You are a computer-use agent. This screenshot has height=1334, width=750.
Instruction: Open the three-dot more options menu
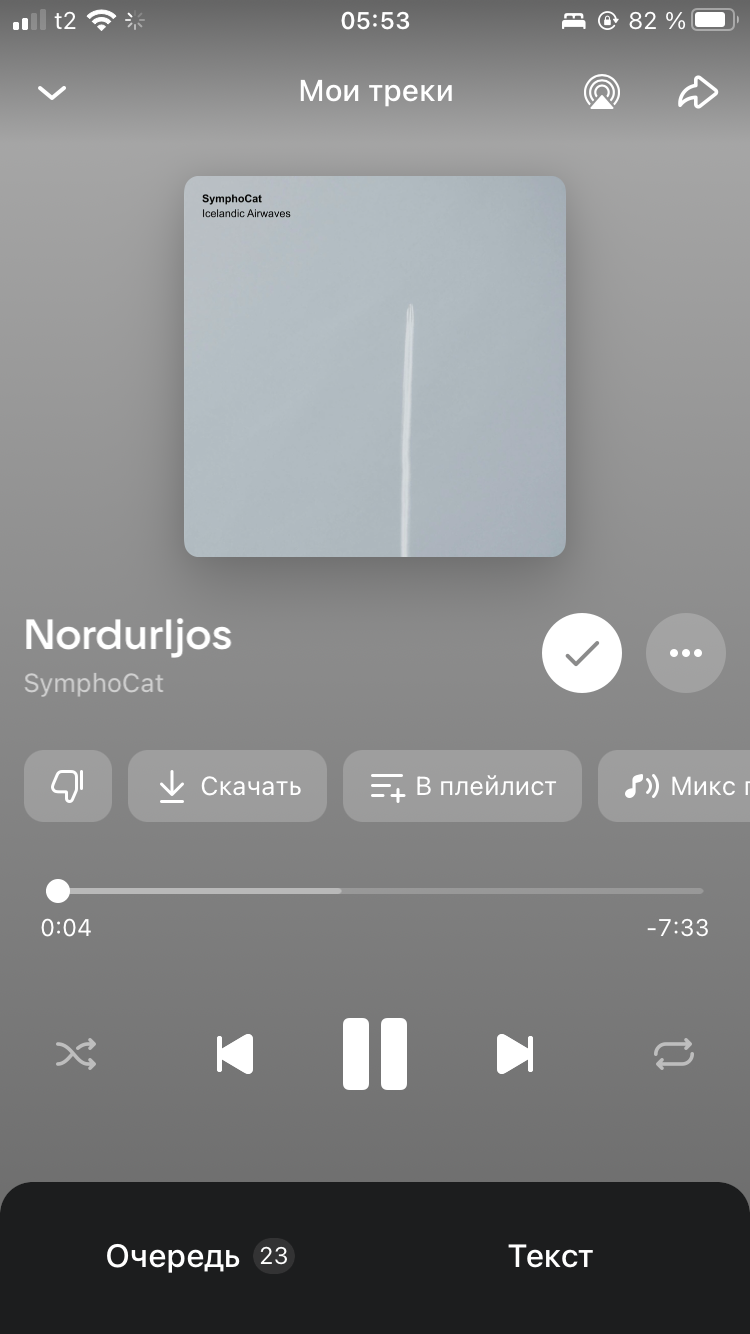pos(685,653)
